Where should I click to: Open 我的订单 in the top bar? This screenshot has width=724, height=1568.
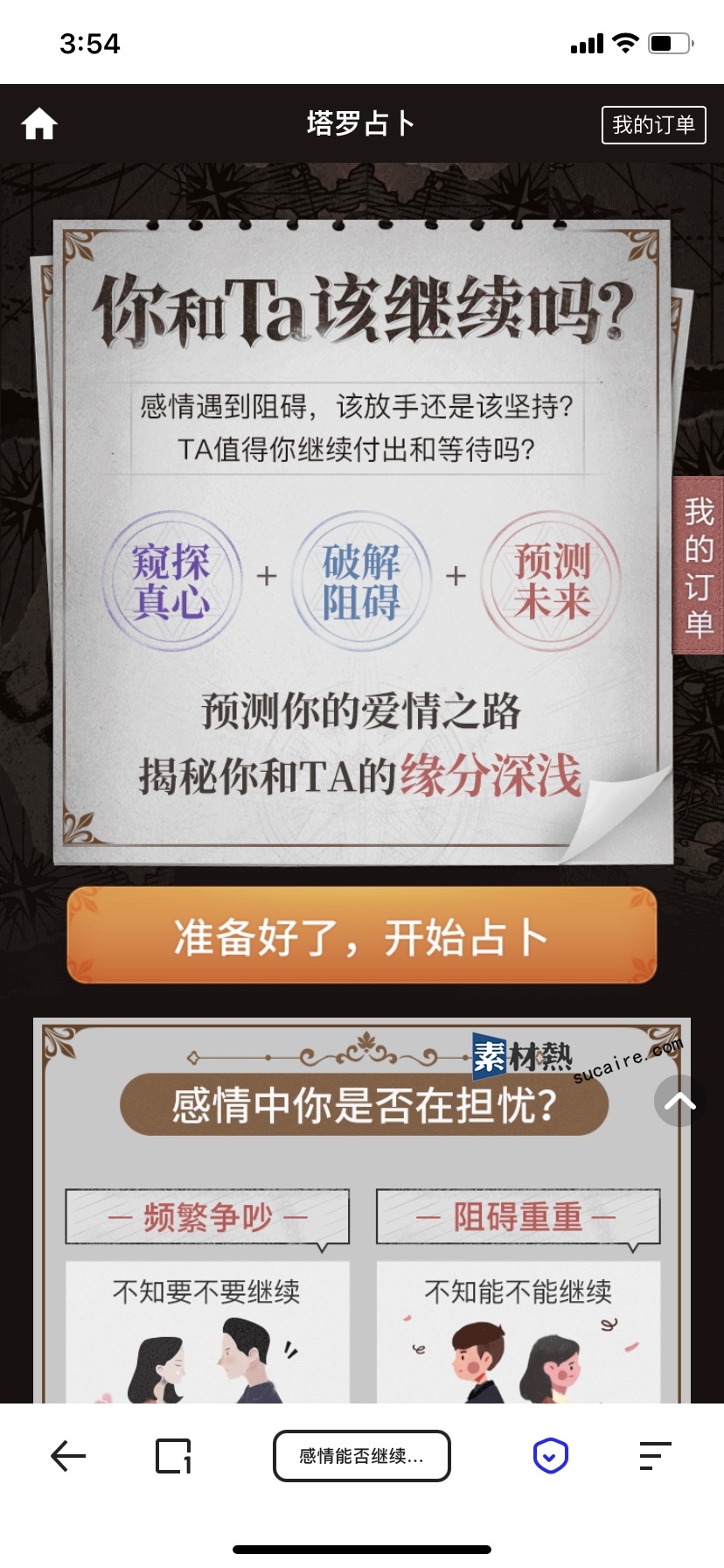pyautogui.click(x=653, y=125)
